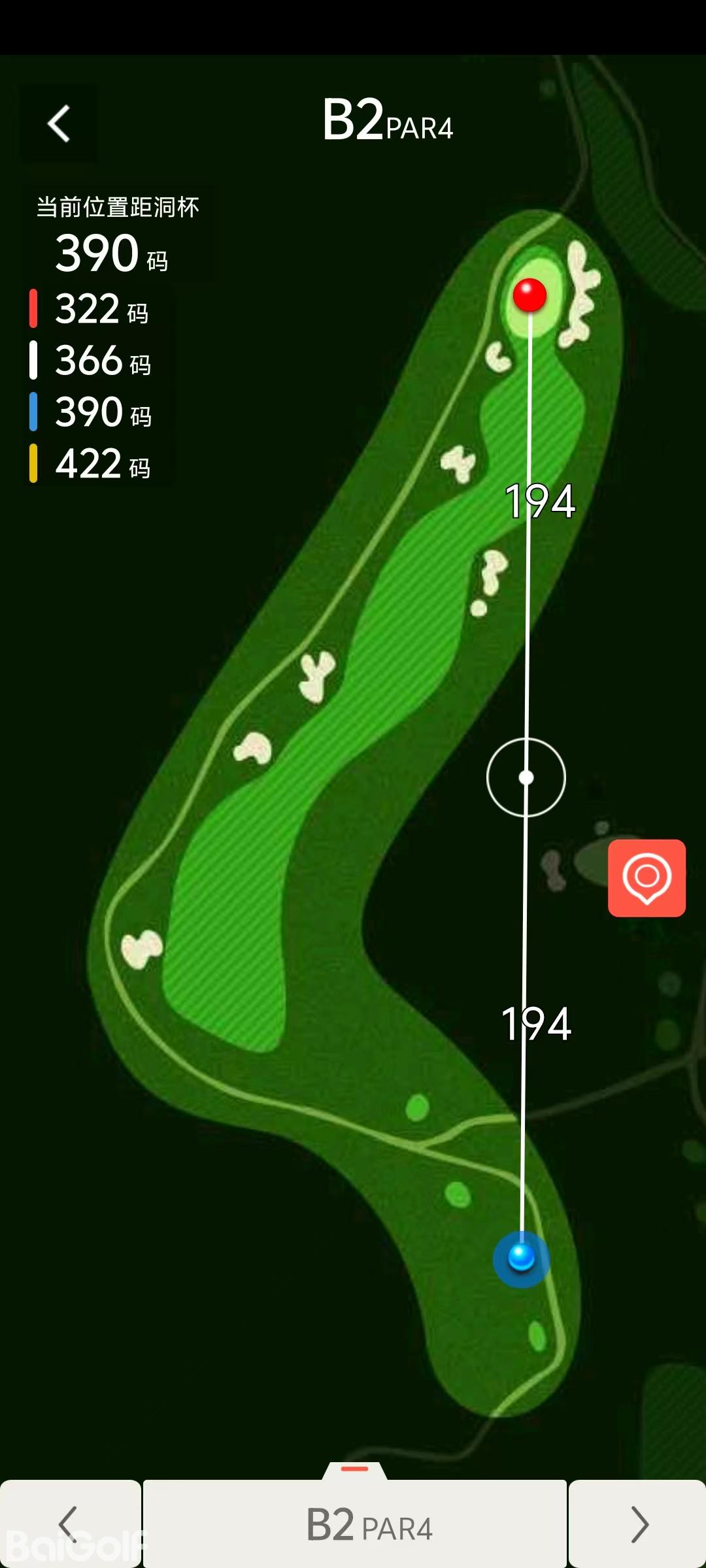The height and width of the screenshot is (1568, 706).
Task: Tap the circular target marker on the line
Action: pos(526,777)
